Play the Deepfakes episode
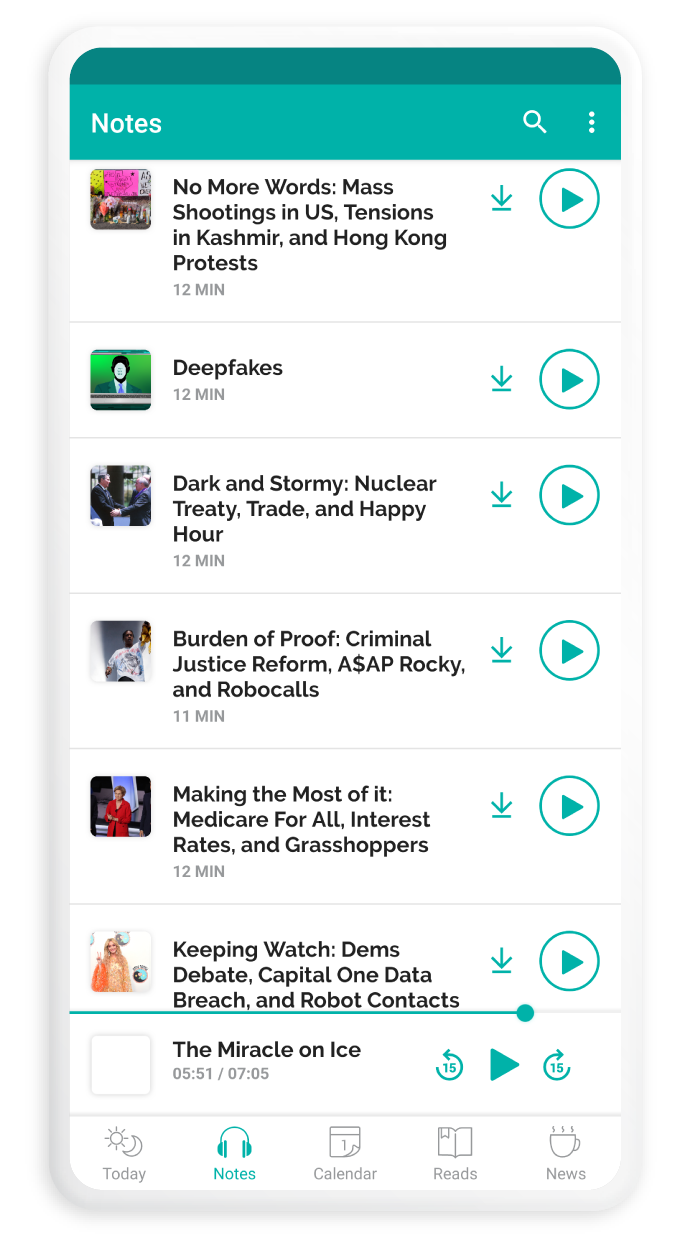691x1253 pixels. (570, 380)
